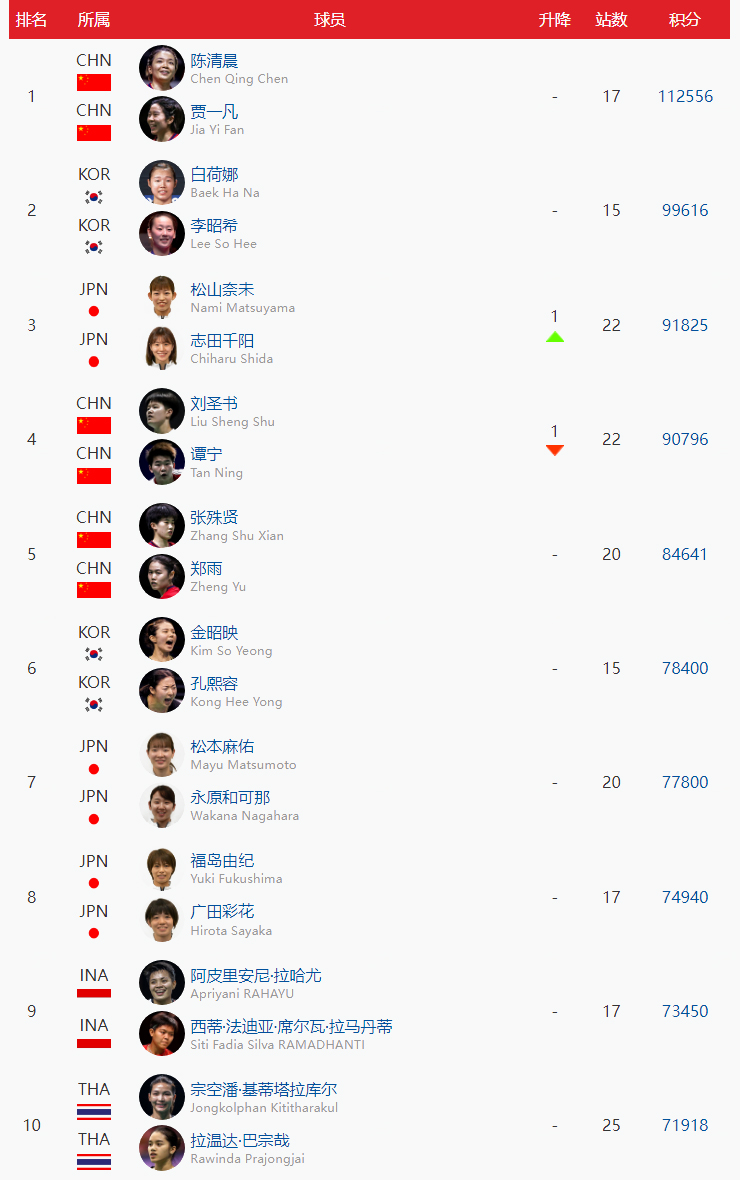The width and height of the screenshot is (740, 1180).
Task: Select Tan Ning's name link
Action: point(206,455)
